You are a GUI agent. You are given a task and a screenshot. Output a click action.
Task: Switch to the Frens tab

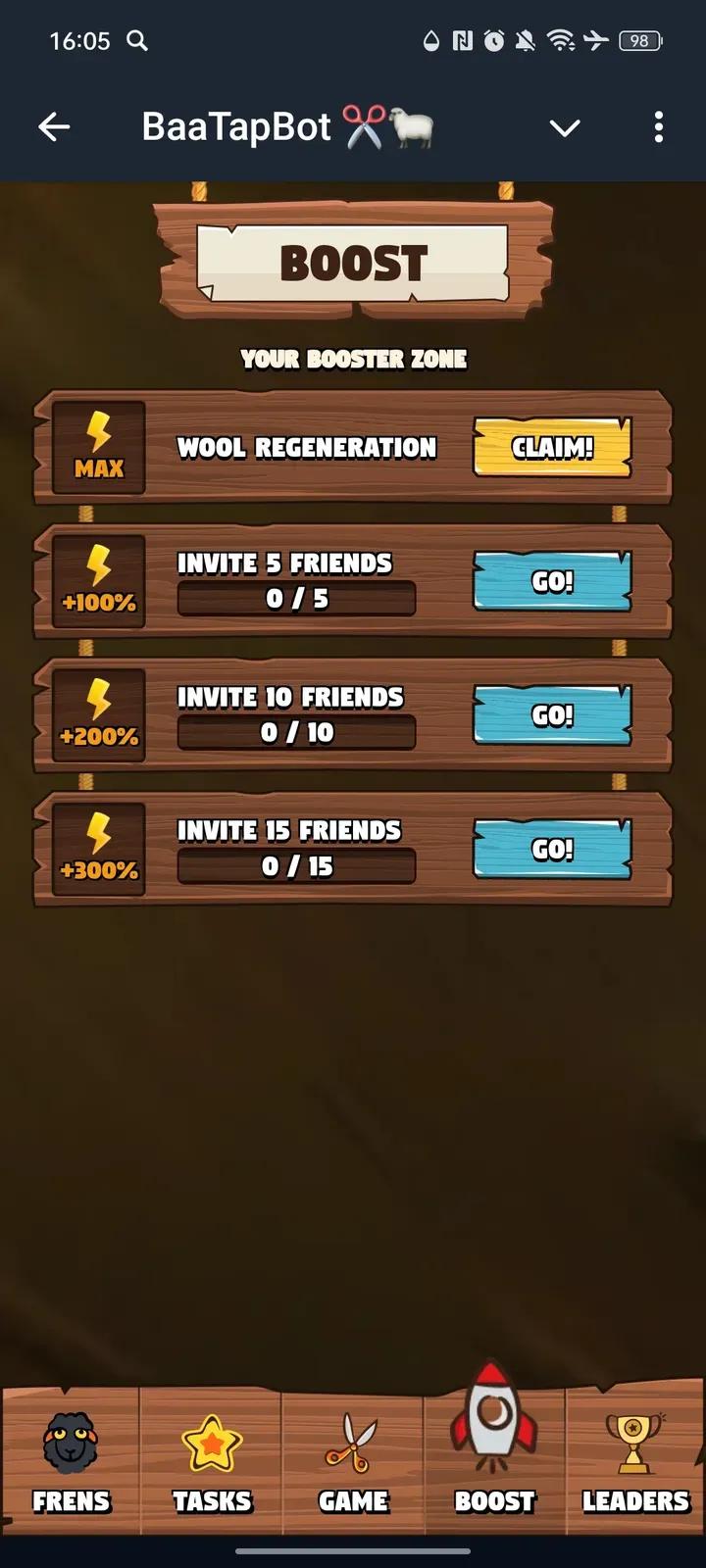[71, 1461]
